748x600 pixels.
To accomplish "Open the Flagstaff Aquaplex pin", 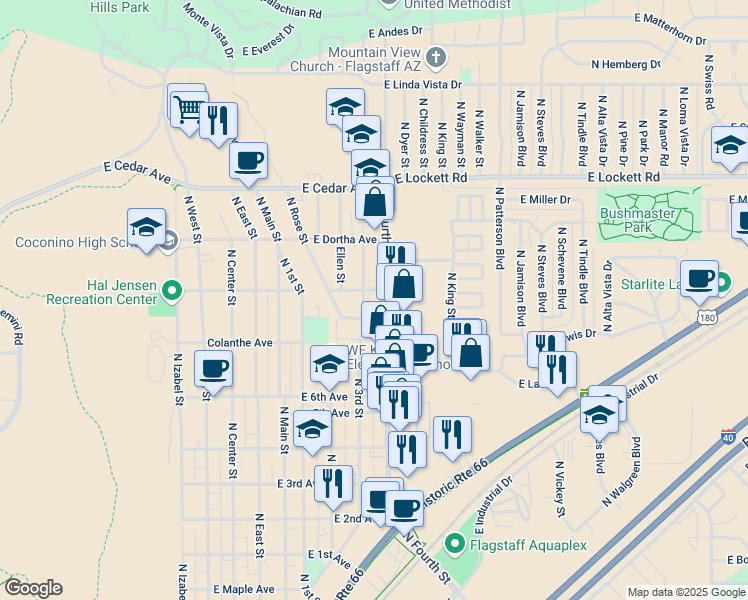I will (455, 544).
